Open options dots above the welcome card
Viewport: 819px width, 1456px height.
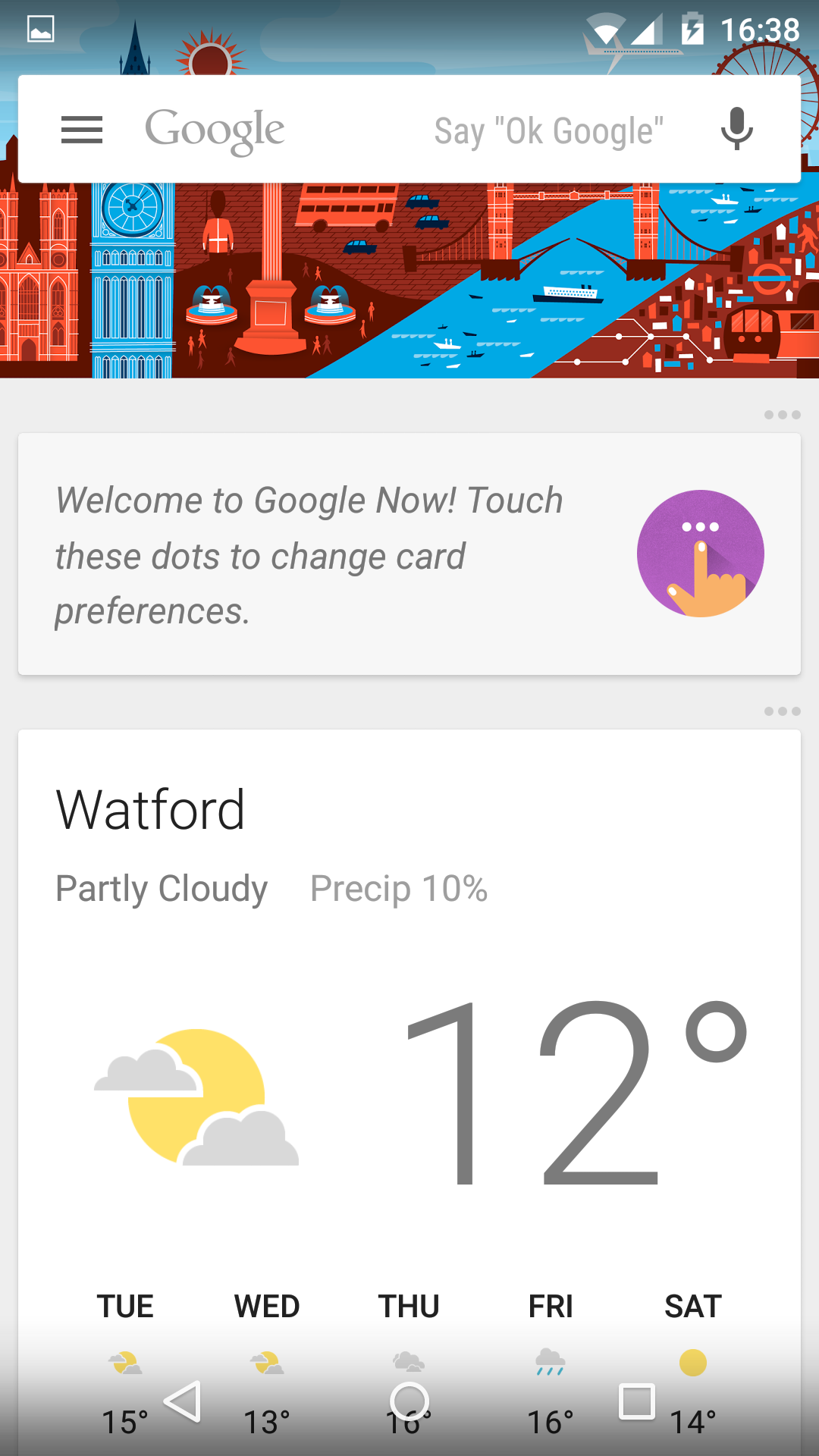(x=782, y=415)
